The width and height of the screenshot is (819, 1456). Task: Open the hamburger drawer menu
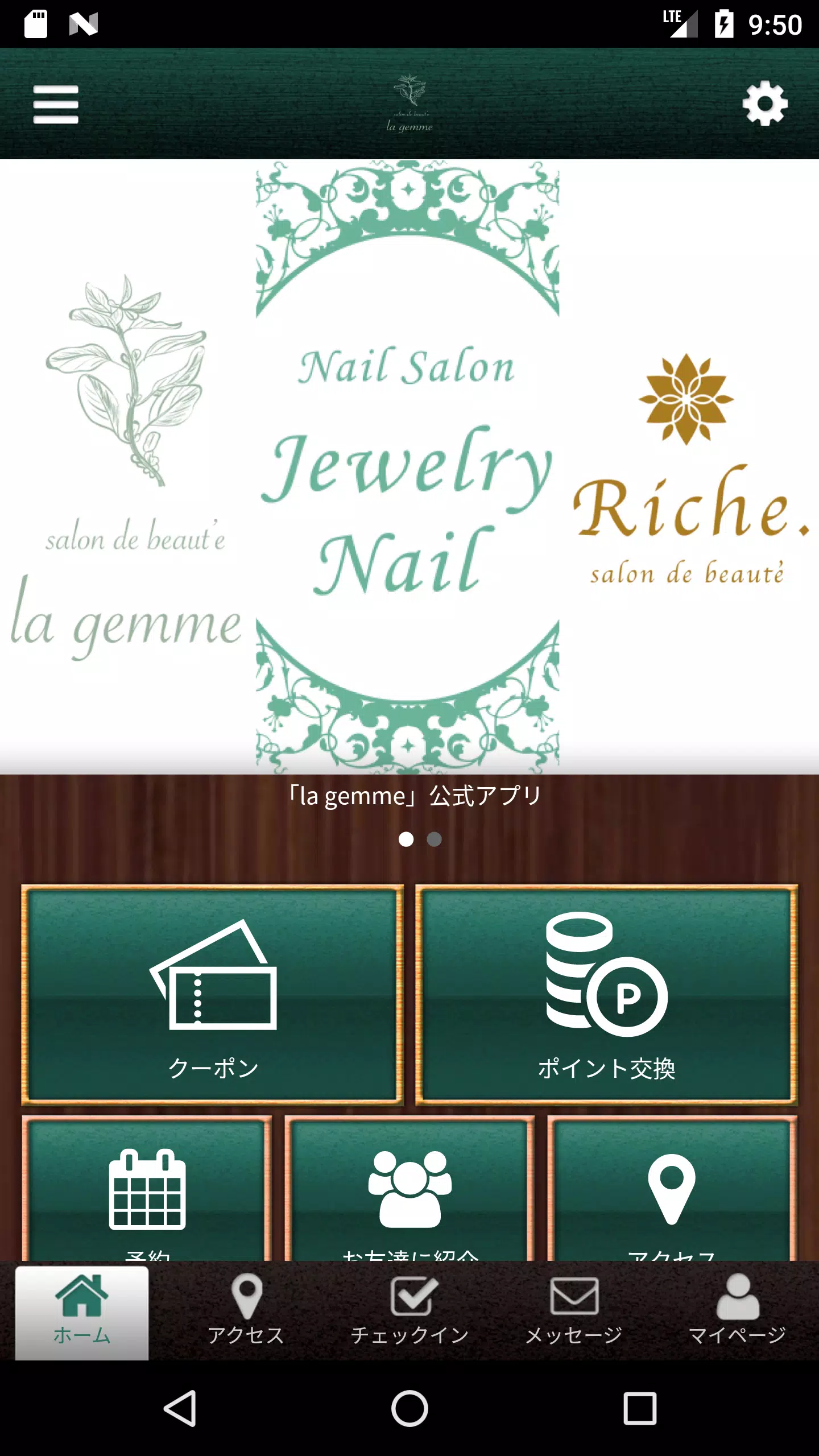click(x=55, y=104)
